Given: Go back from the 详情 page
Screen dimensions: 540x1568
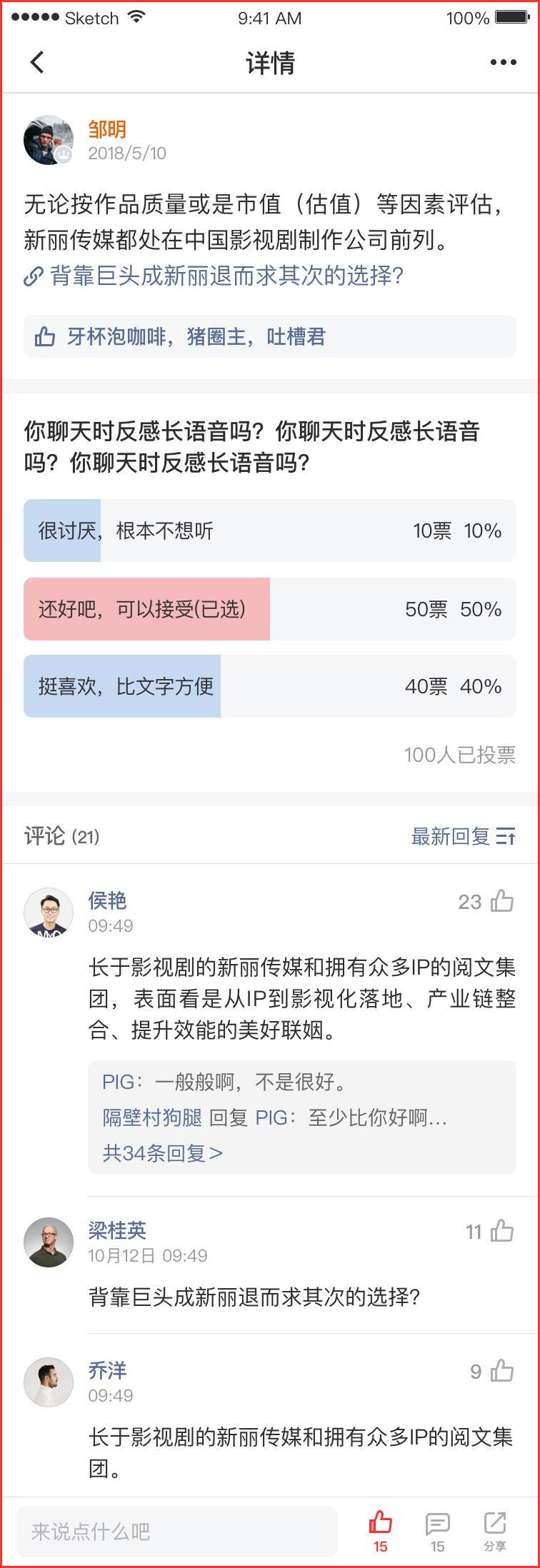Looking at the screenshot, I should pos(38,62).
